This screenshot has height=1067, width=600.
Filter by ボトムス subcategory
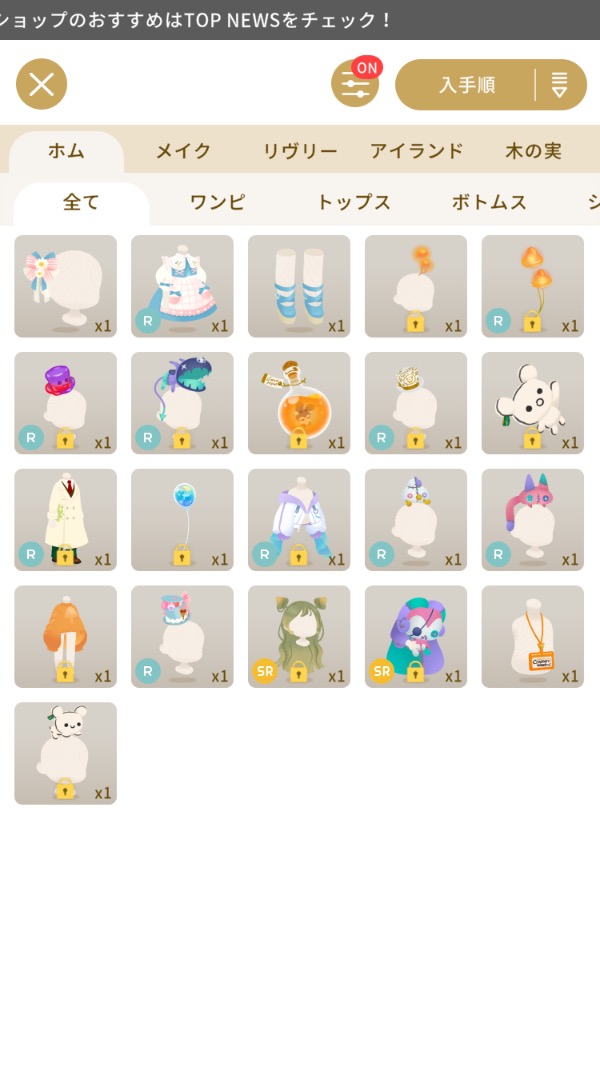coord(489,202)
